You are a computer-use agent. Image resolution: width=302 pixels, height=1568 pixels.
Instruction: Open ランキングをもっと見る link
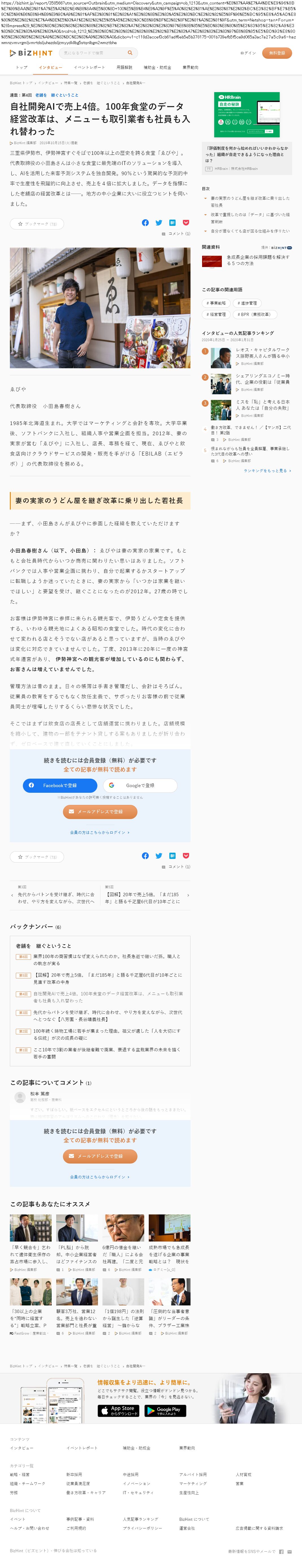267,471
